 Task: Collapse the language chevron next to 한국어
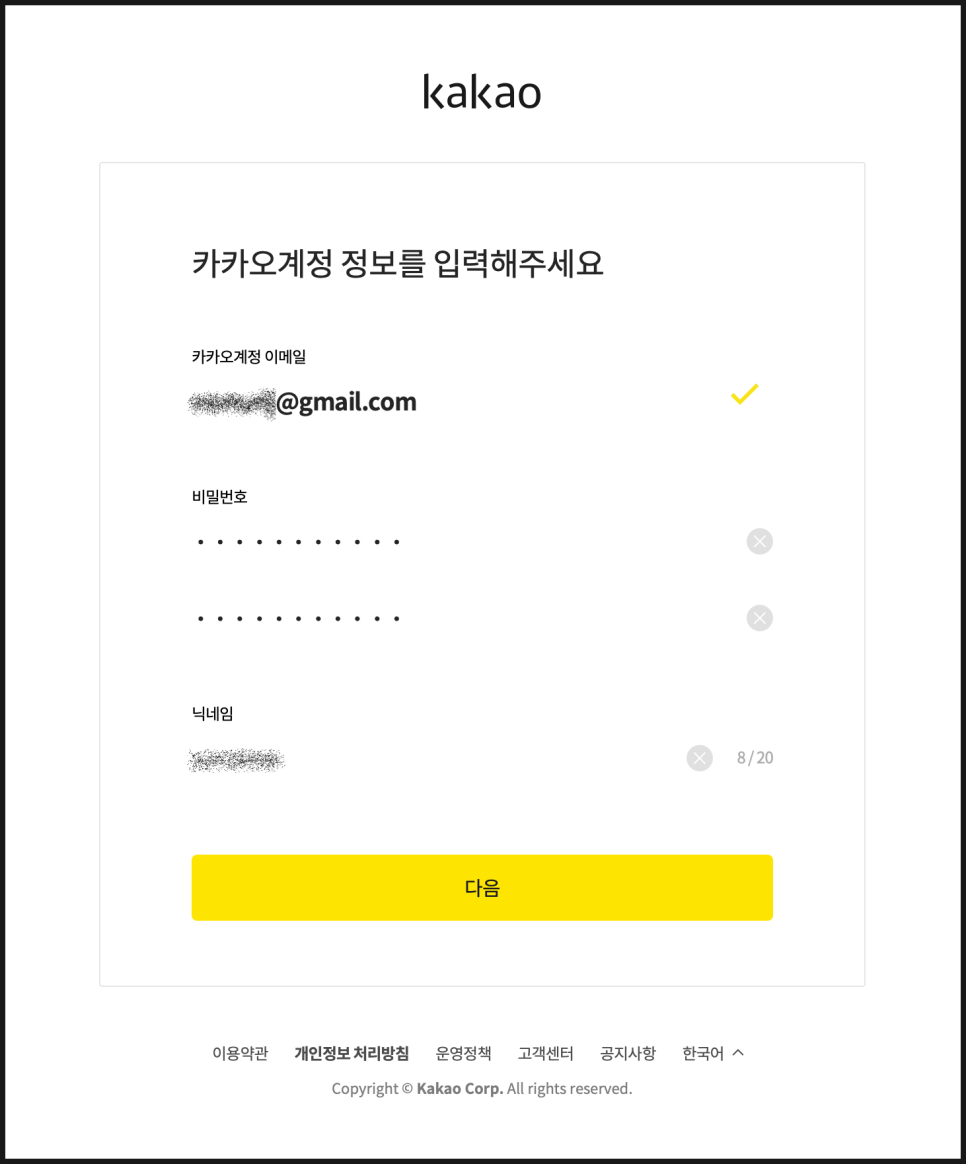coord(738,1052)
